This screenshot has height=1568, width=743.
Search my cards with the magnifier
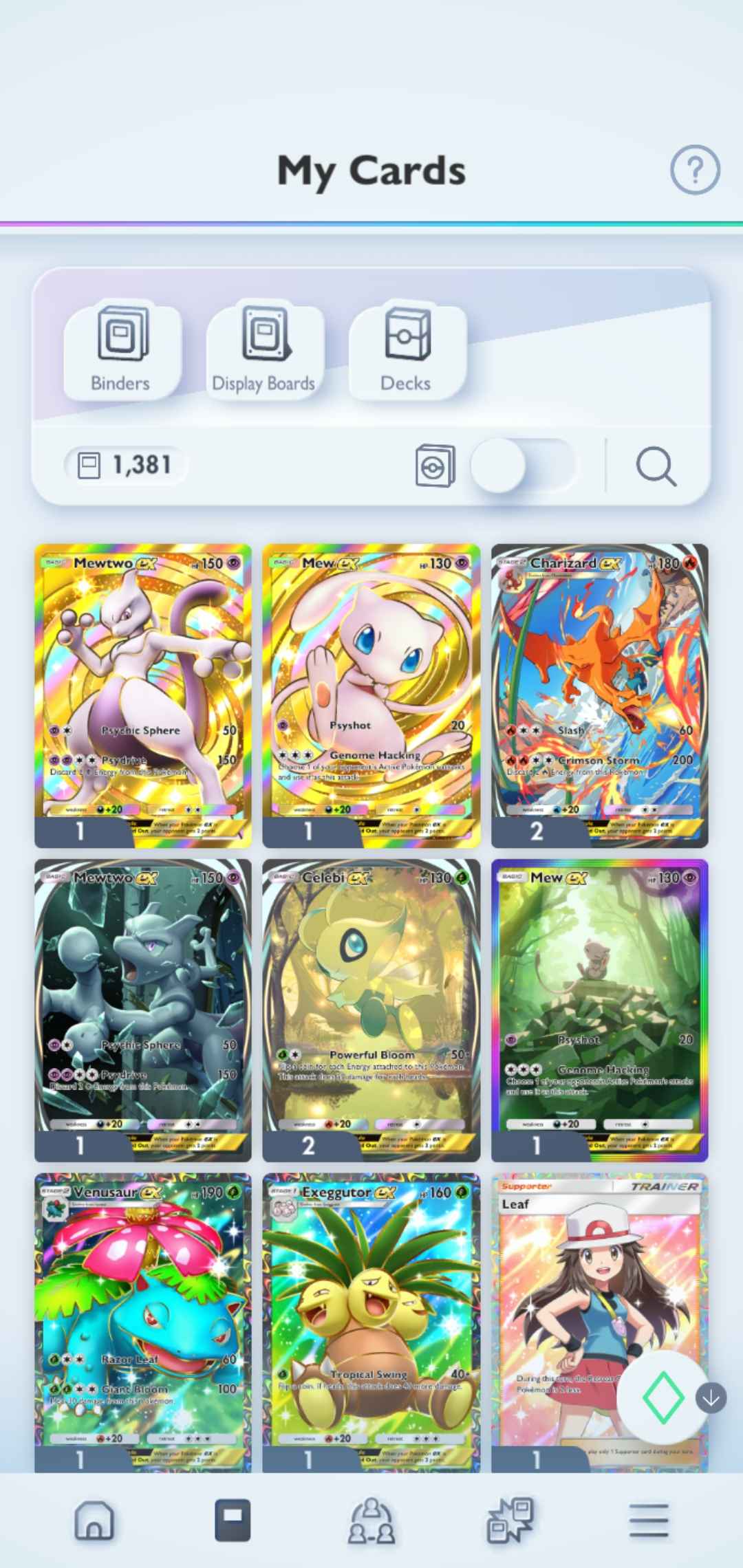[x=656, y=467]
